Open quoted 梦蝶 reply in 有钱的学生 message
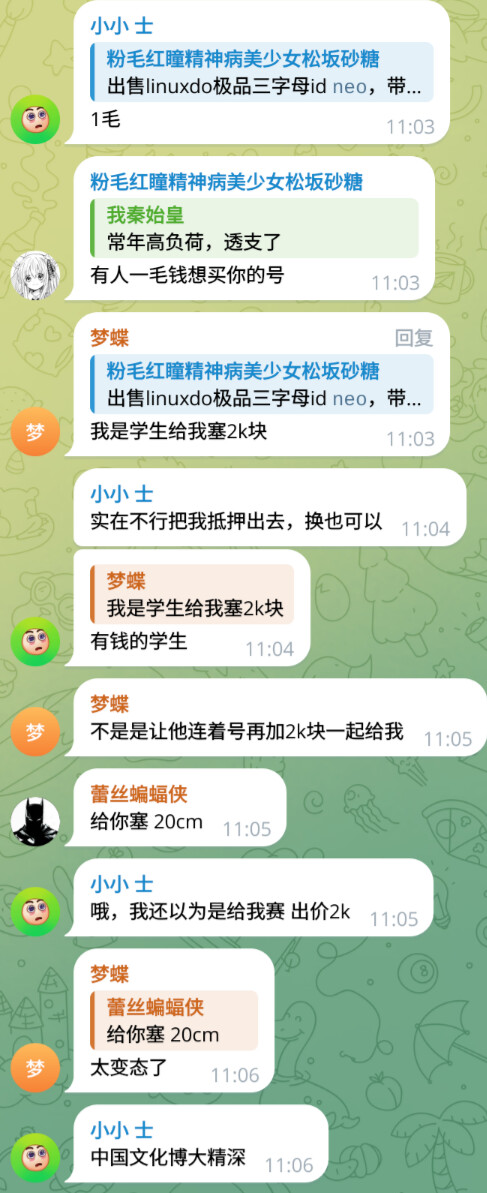487x1193 pixels. pyautogui.click(x=192, y=594)
